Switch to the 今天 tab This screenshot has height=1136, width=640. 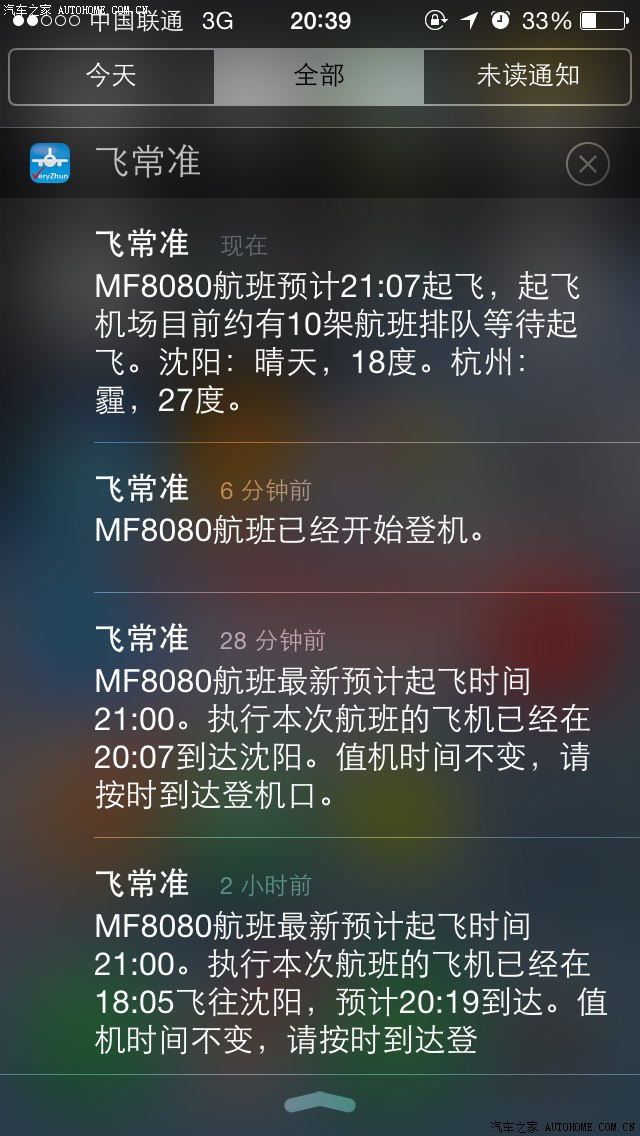click(111, 76)
